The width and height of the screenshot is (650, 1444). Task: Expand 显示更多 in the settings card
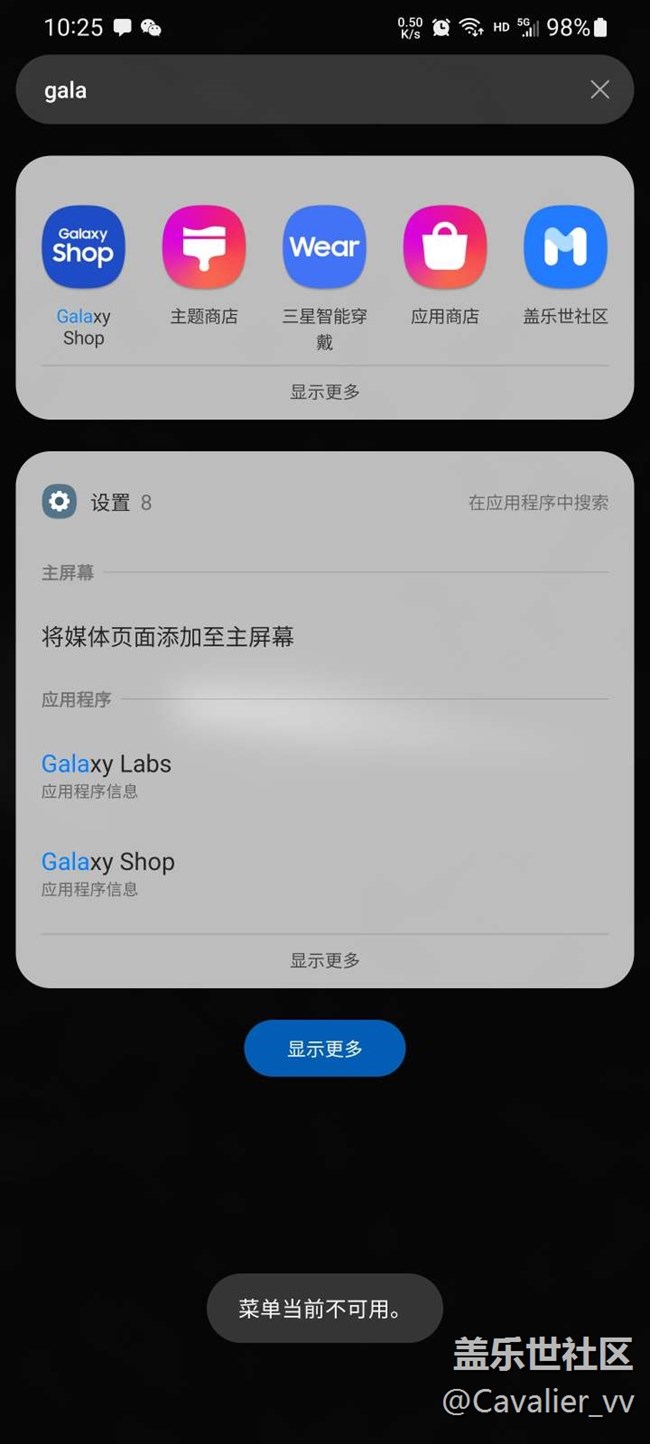pos(325,960)
